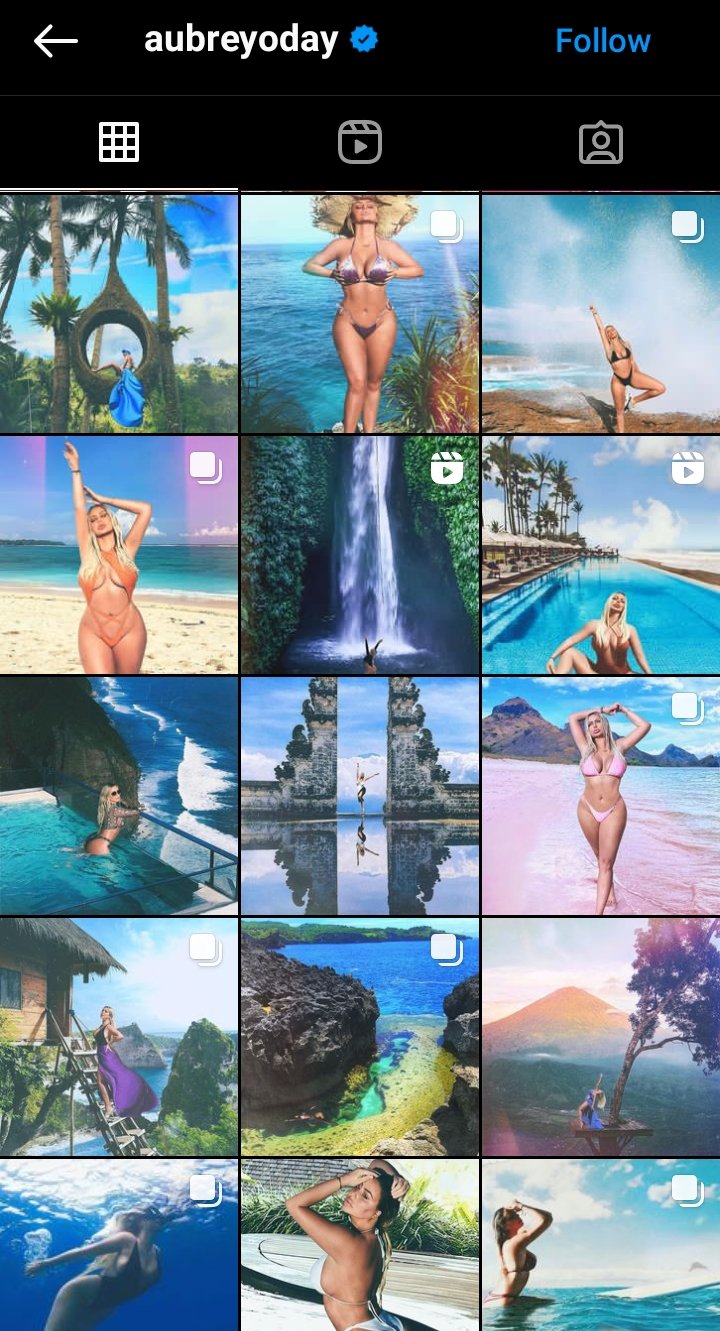The width and height of the screenshot is (720, 1331).
Task: Open the rocky tide pool post
Action: 360,1036
